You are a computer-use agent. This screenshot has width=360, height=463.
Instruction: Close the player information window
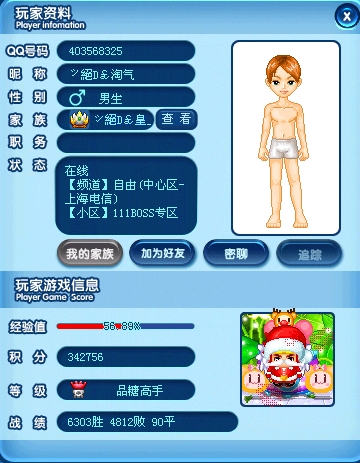[x=346, y=16]
